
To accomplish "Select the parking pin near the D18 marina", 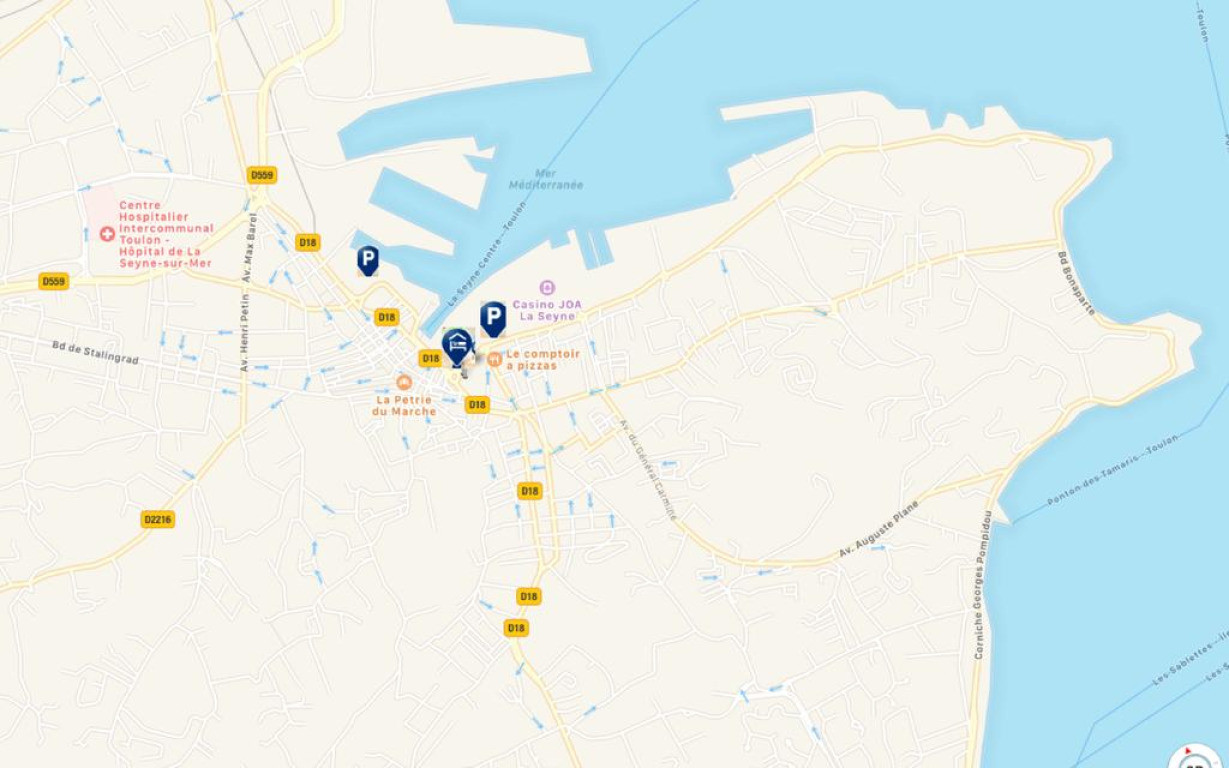I will tap(368, 260).
